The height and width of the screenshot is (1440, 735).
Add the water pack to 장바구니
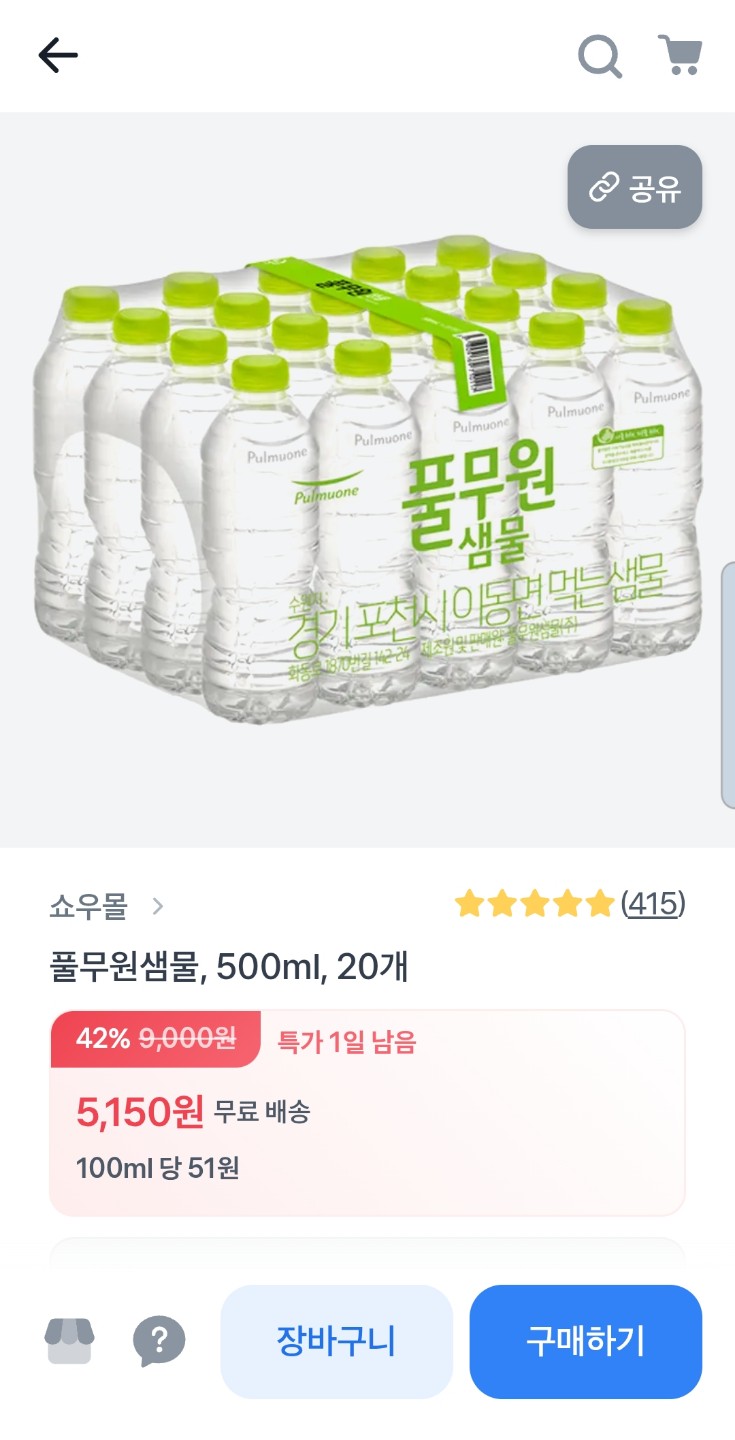(x=337, y=1341)
